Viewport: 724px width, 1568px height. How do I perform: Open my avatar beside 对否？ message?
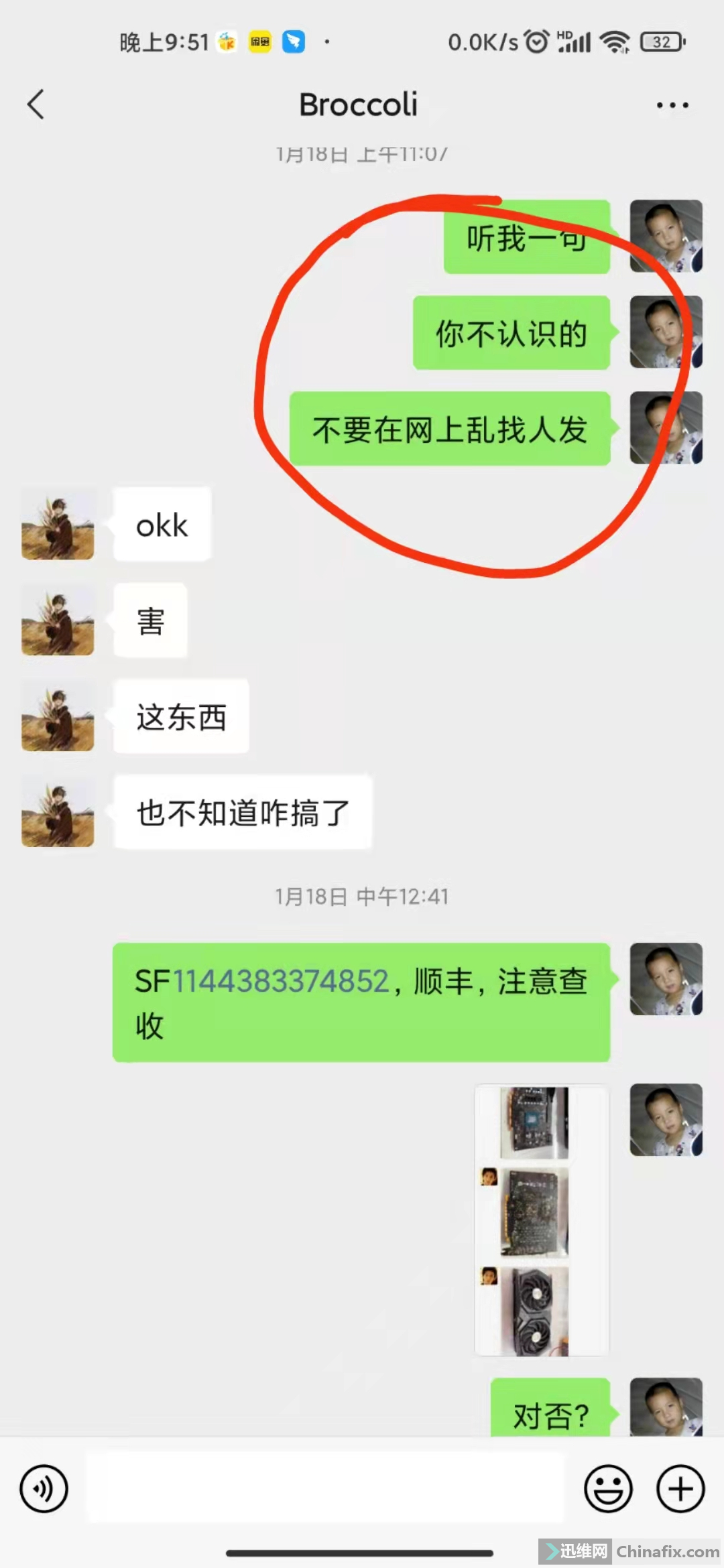666,1407
